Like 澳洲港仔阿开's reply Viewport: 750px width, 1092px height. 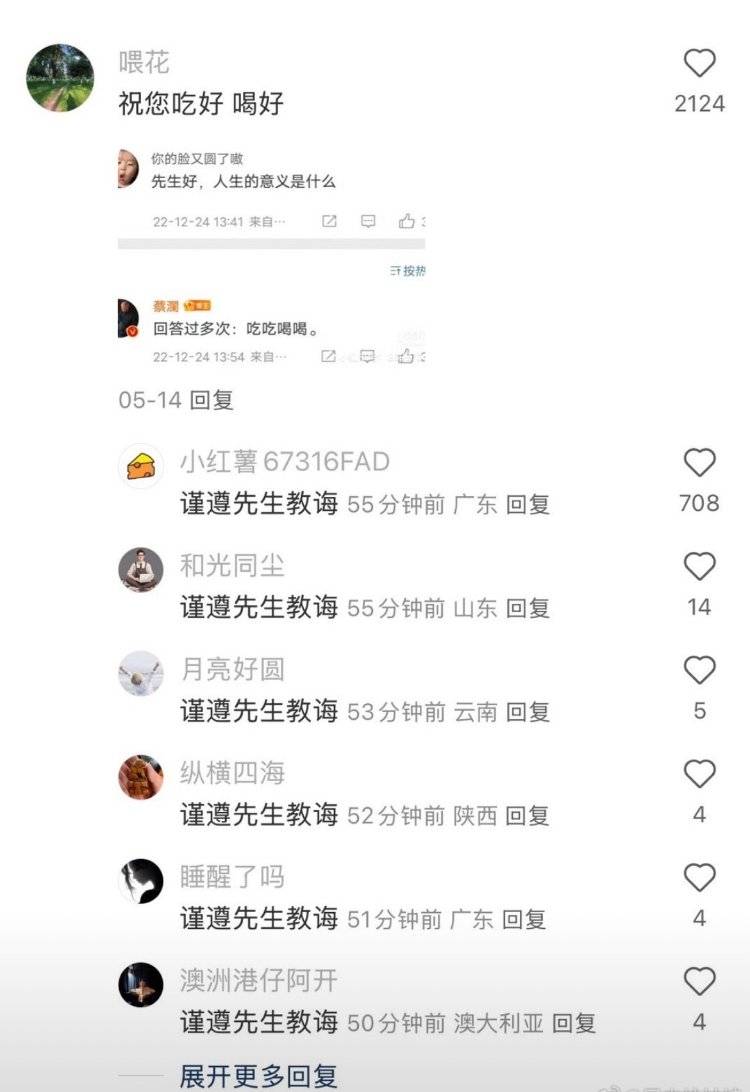[x=699, y=982]
